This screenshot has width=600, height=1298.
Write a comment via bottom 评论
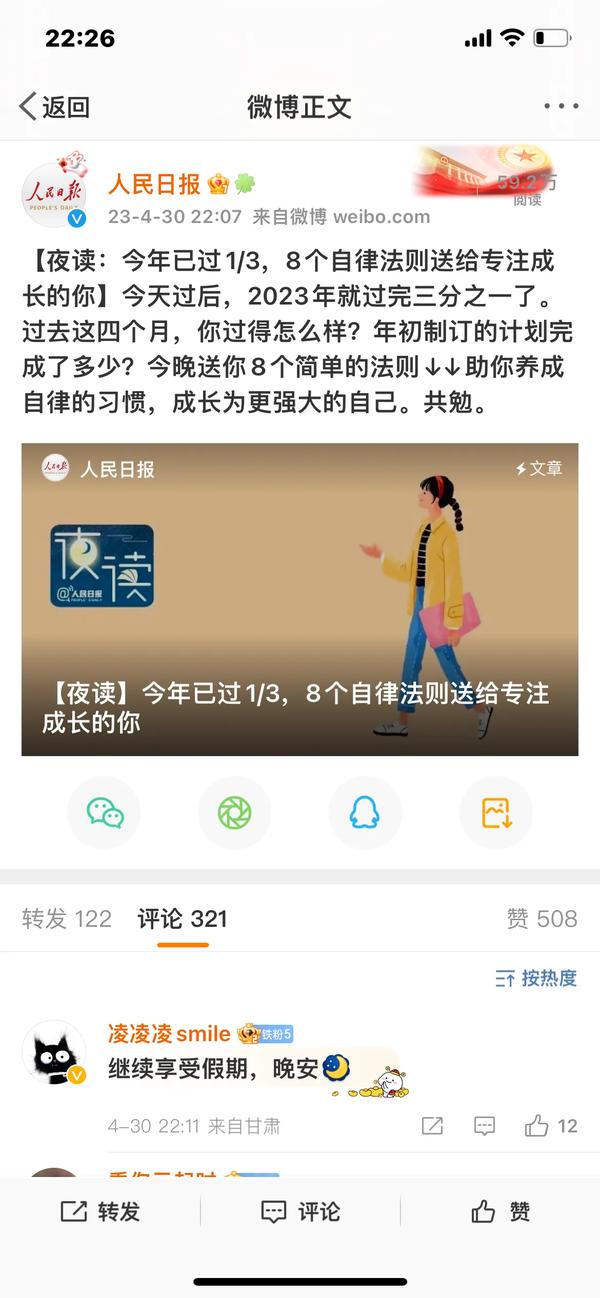tap(300, 1212)
